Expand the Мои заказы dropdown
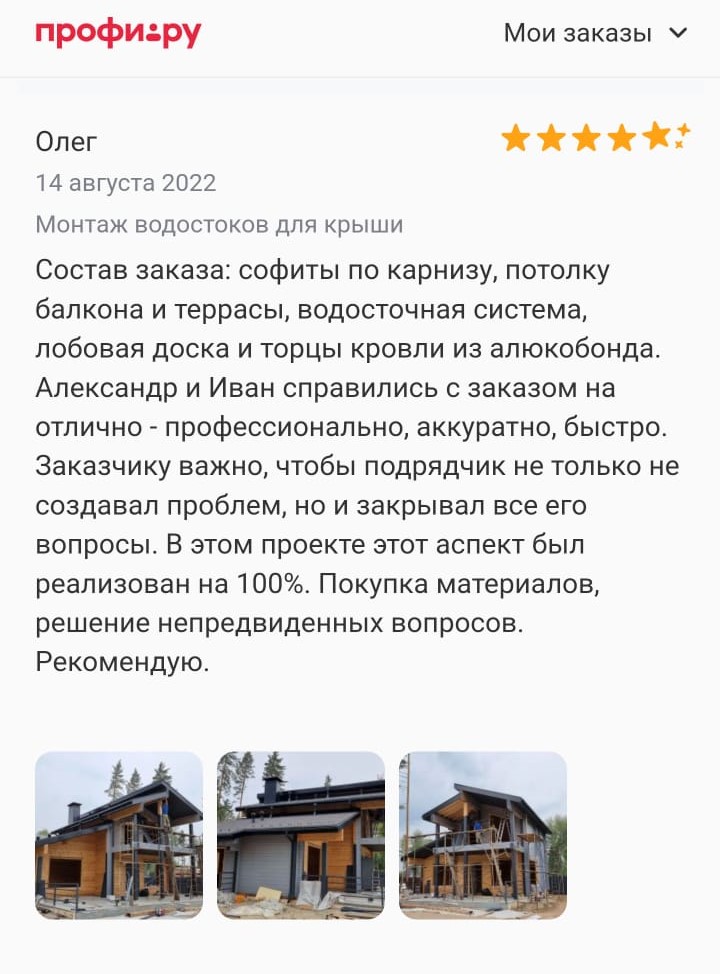This screenshot has width=720, height=974. click(595, 33)
